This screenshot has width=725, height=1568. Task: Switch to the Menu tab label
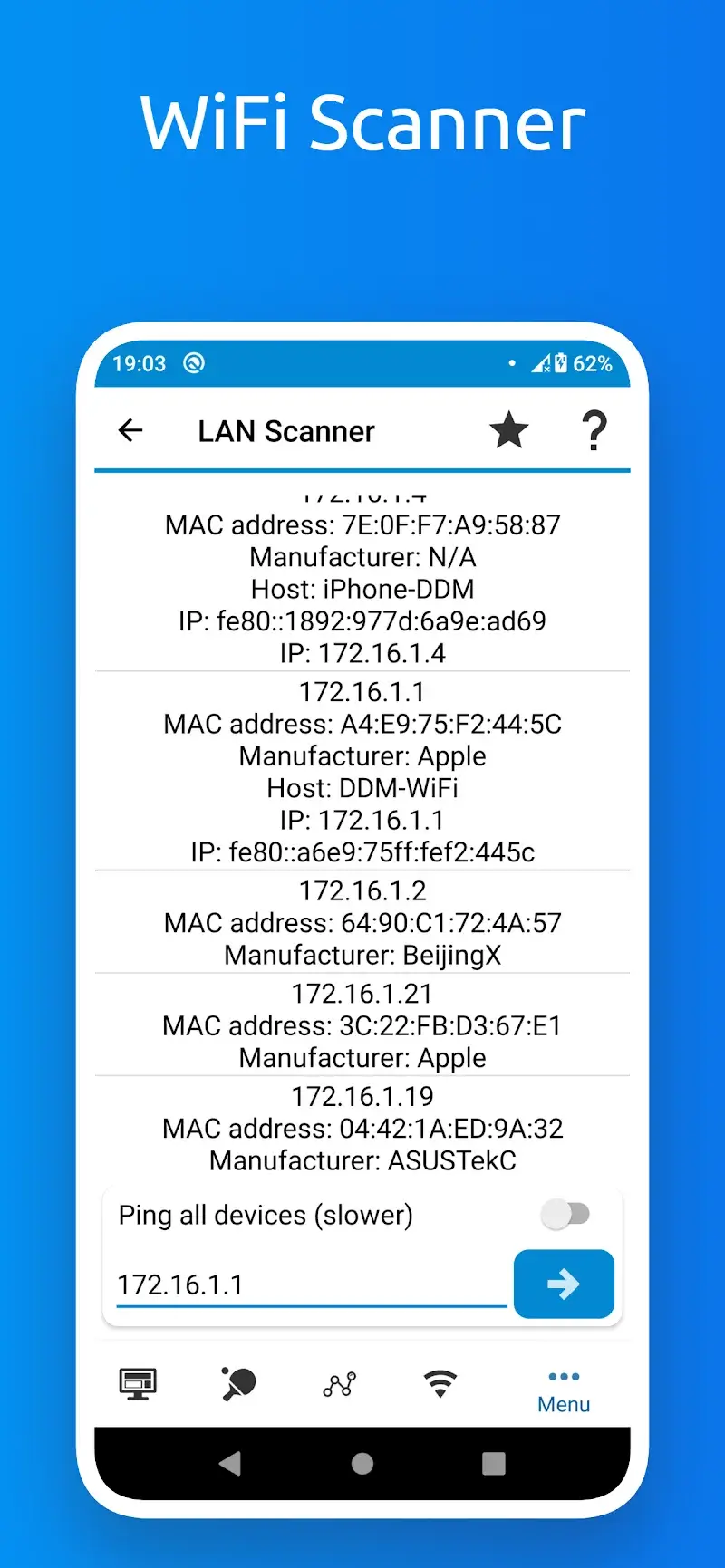tap(563, 1403)
